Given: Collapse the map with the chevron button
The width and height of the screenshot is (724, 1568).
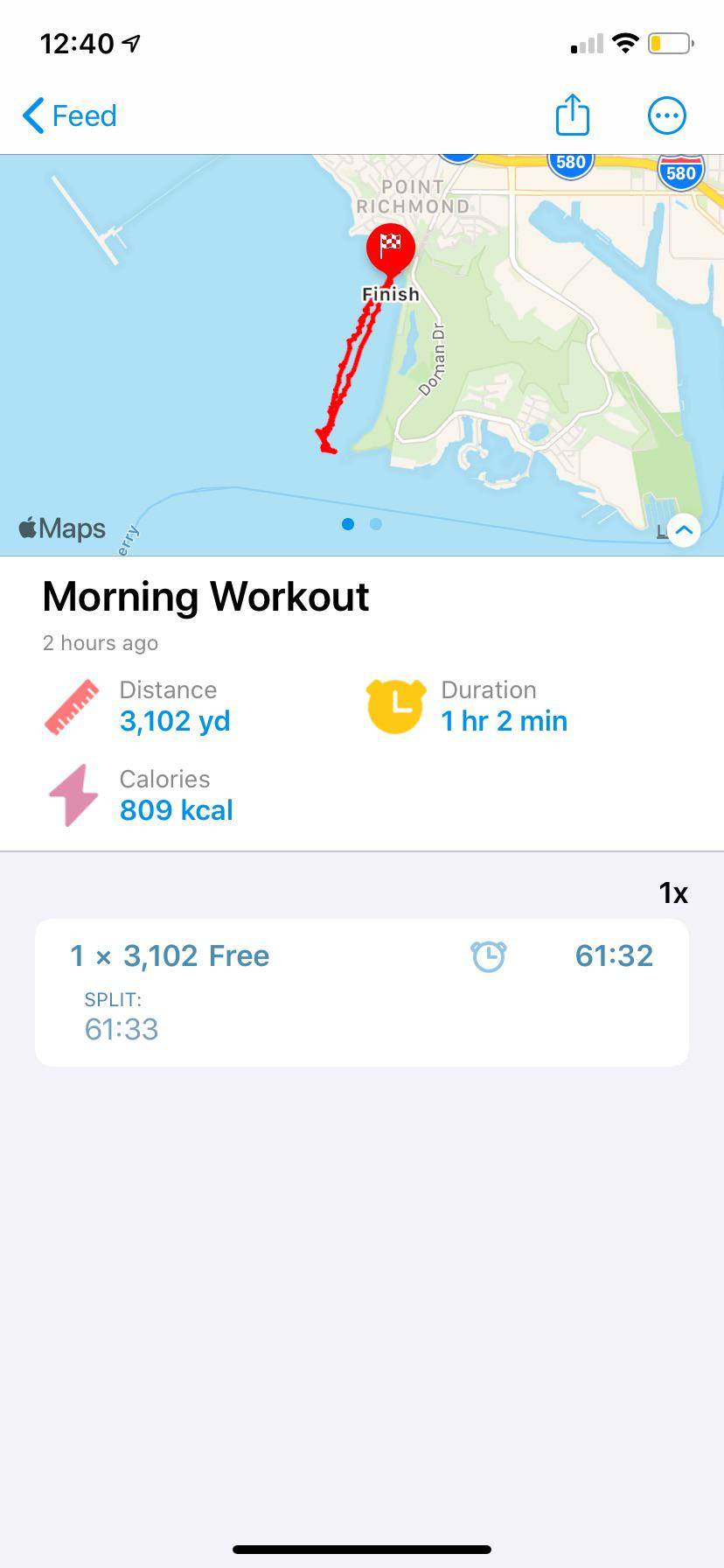Looking at the screenshot, I should point(684,529).
